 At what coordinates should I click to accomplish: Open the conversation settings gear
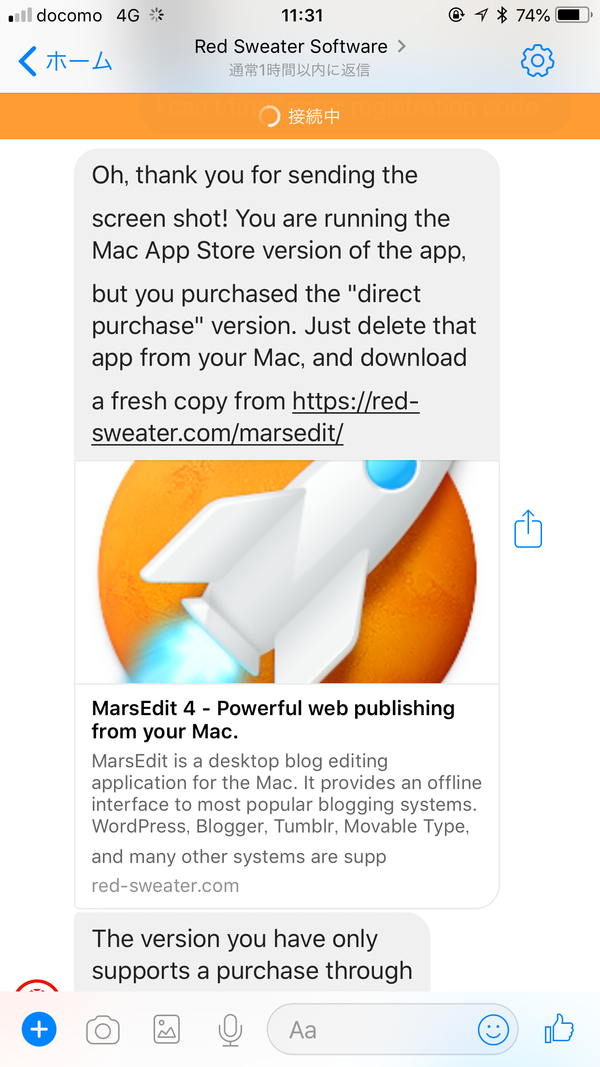click(537, 61)
